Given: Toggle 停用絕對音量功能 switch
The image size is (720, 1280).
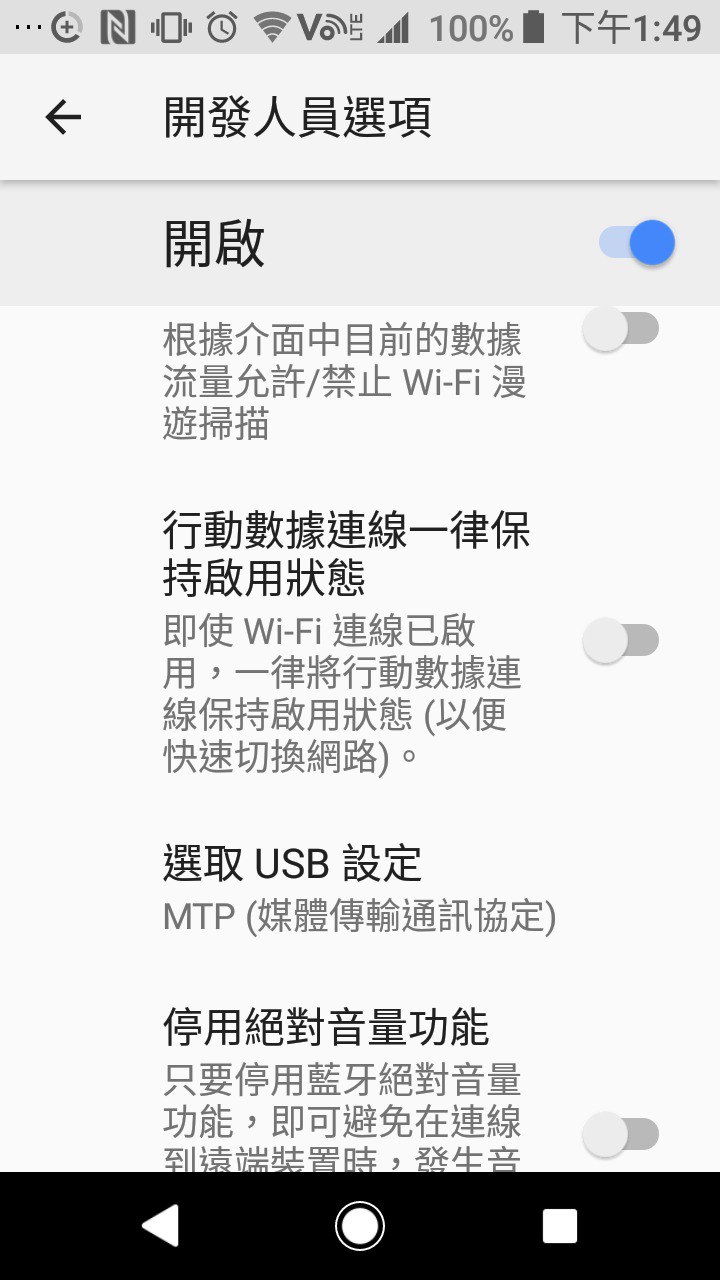Looking at the screenshot, I should (621, 1135).
